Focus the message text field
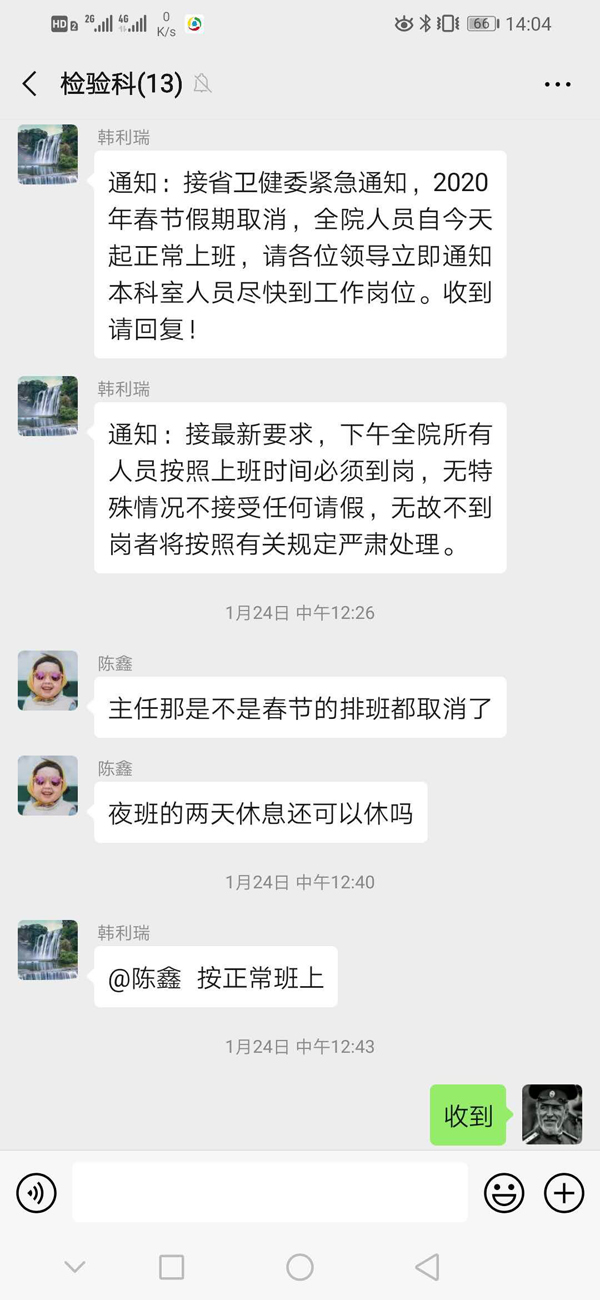The image size is (600, 1300). tap(269, 1192)
